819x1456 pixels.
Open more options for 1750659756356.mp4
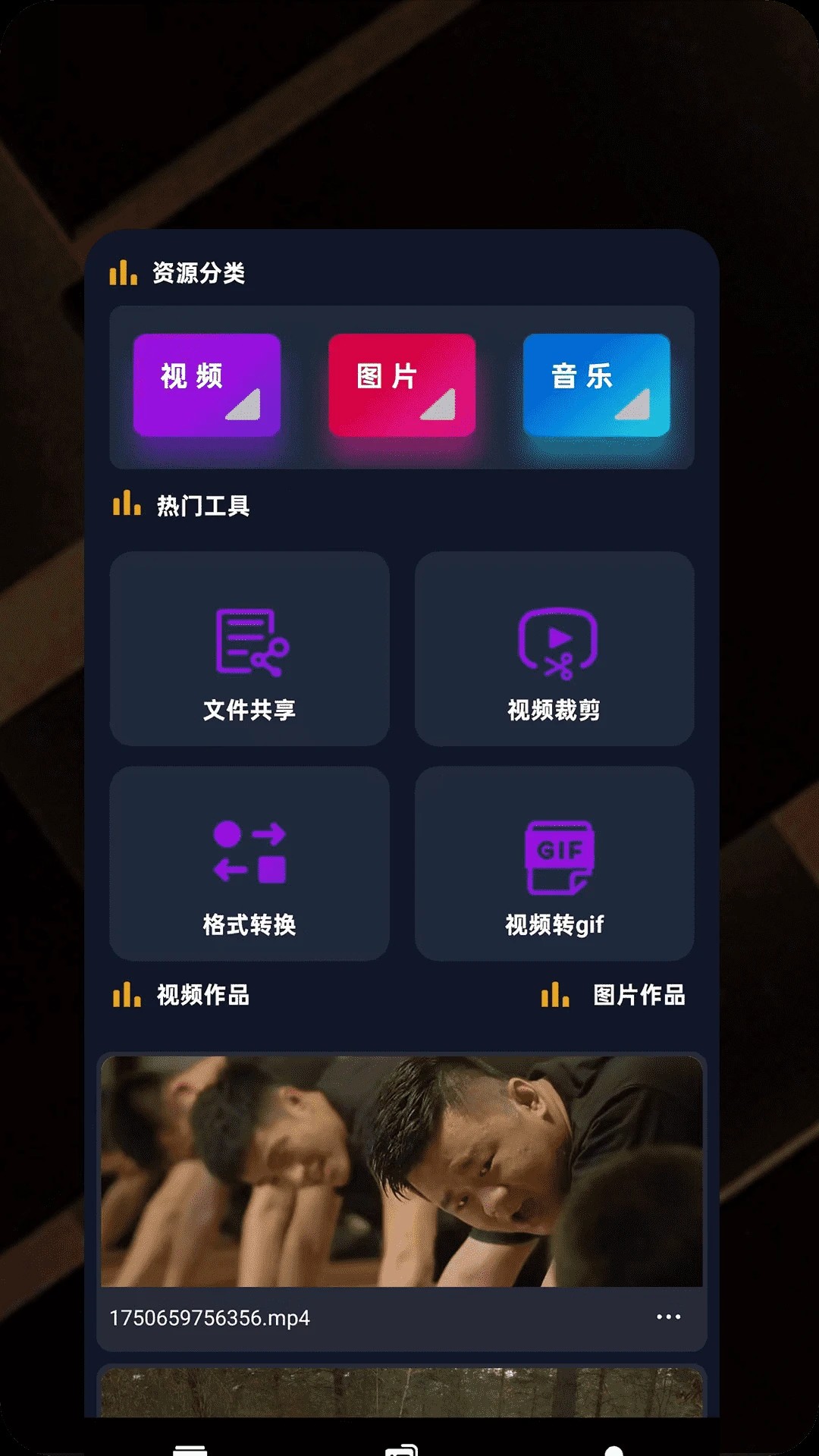(668, 1317)
